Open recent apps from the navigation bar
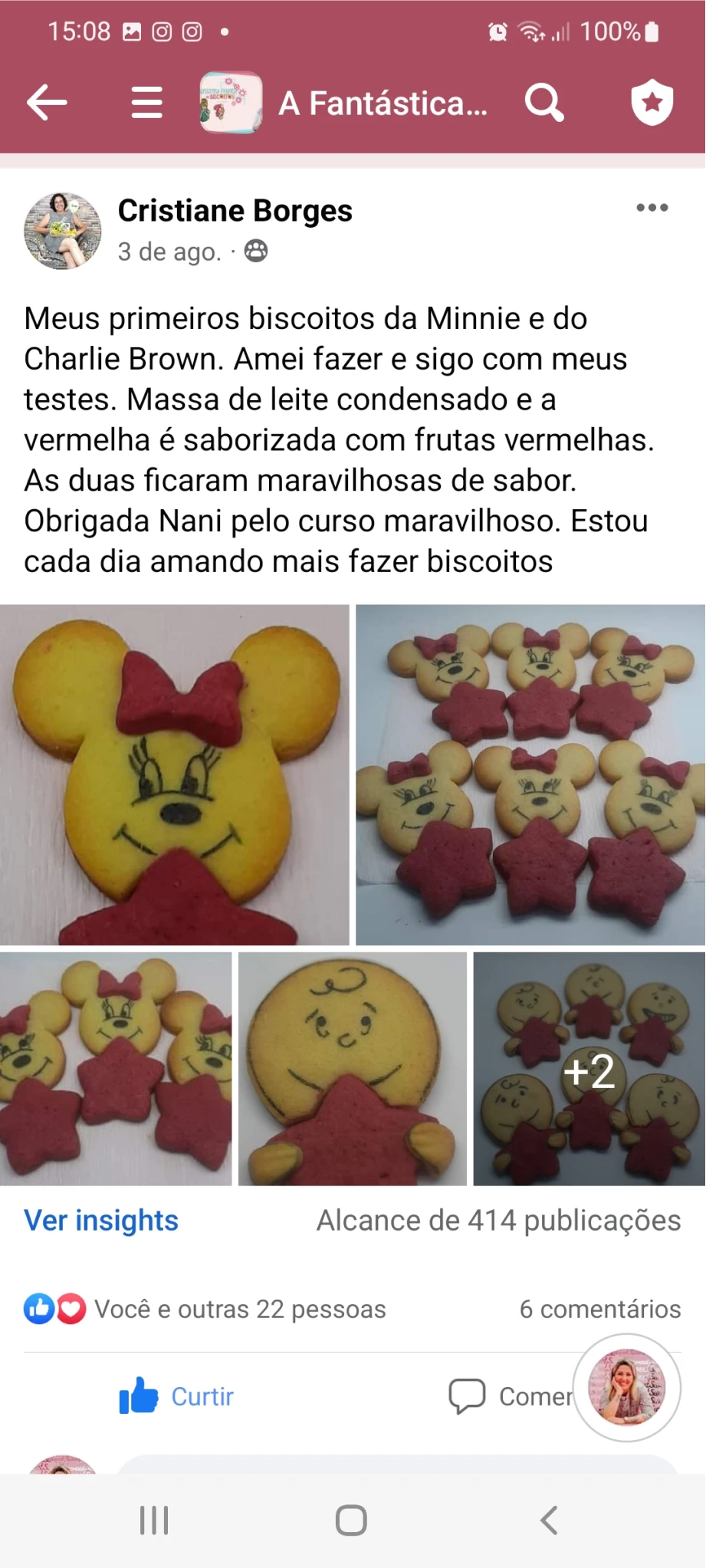 [x=154, y=1520]
